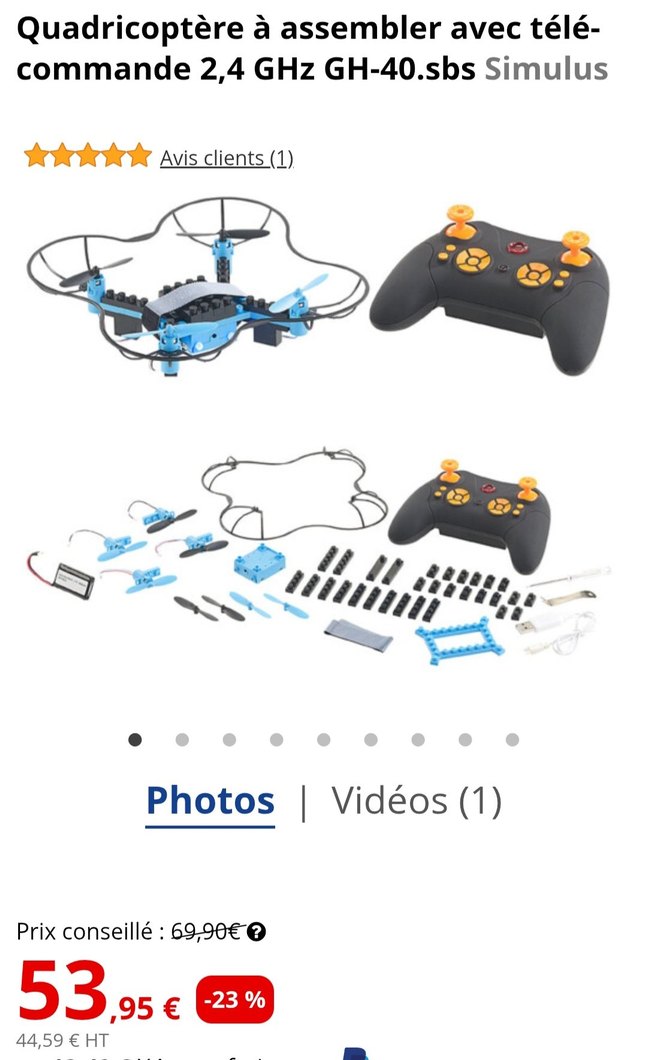Select the Photos tab

pos(210,801)
